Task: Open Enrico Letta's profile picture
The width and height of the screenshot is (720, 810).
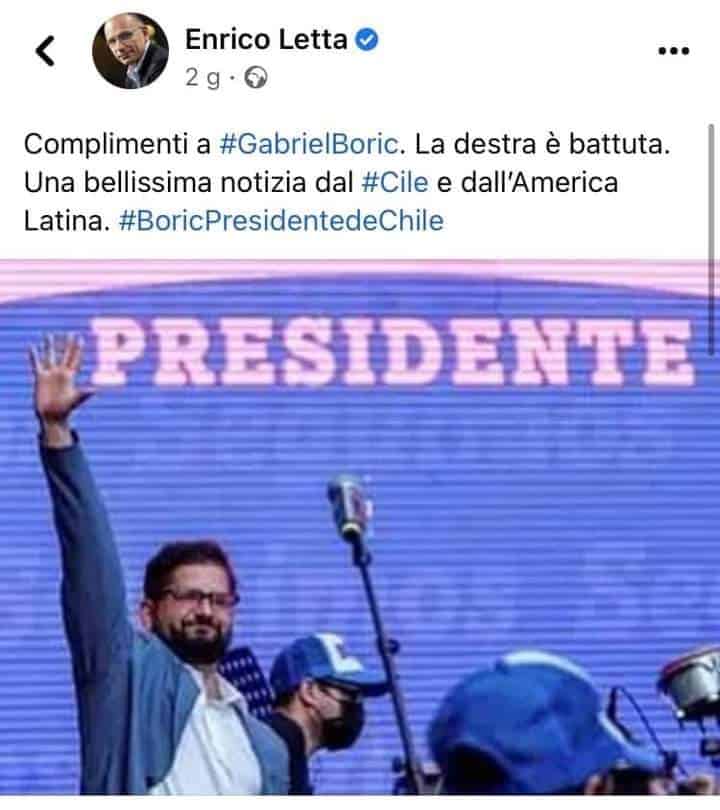Action: (x=130, y=51)
